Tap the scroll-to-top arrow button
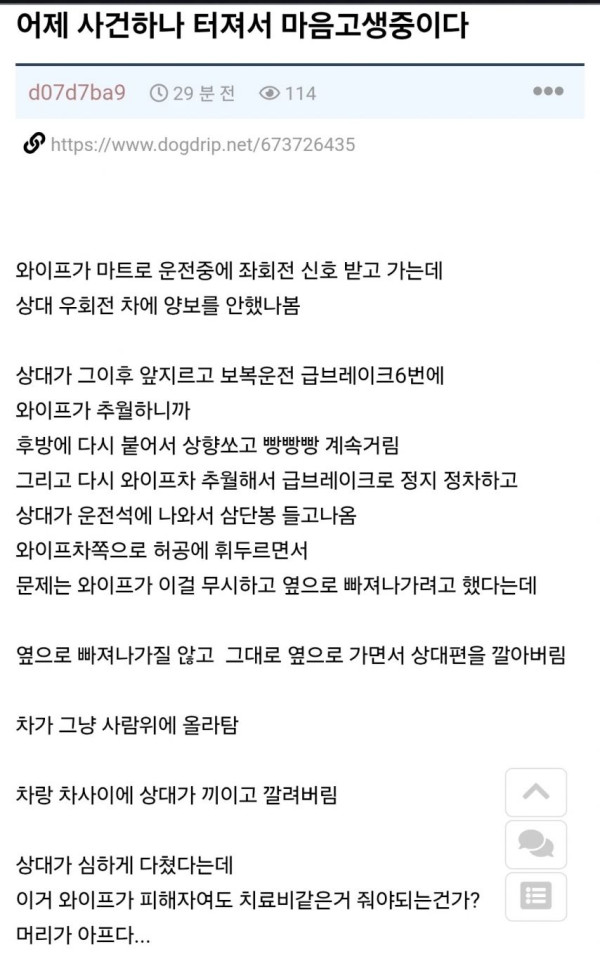 point(536,792)
